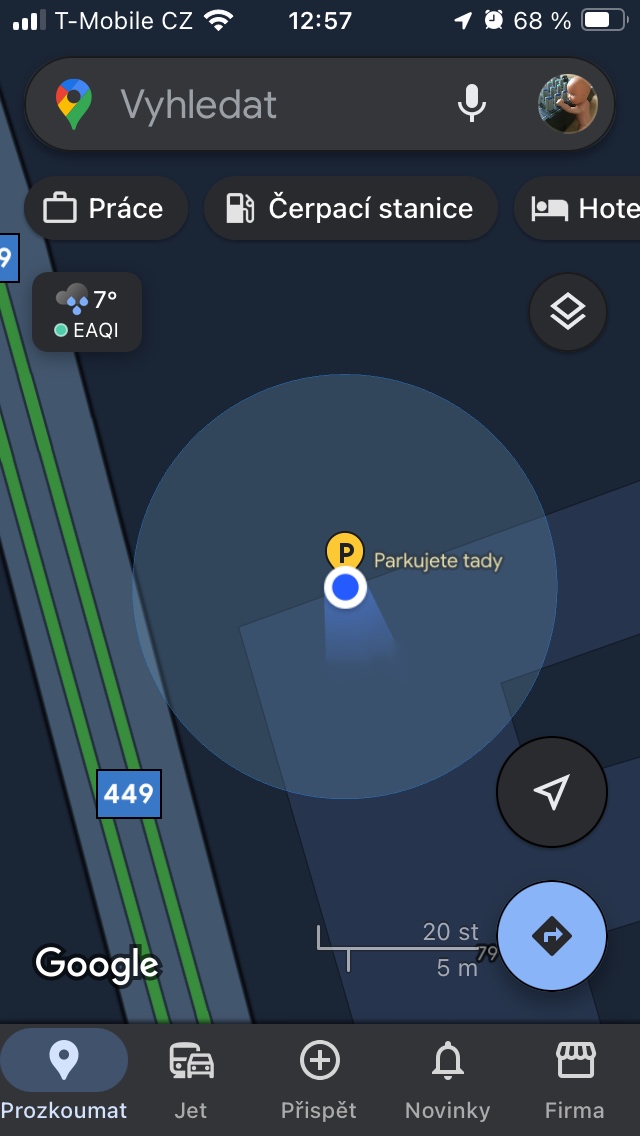The image size is (640, 1136).
Task: Switch to the Jet tab
Action: tap(191, 1078)
